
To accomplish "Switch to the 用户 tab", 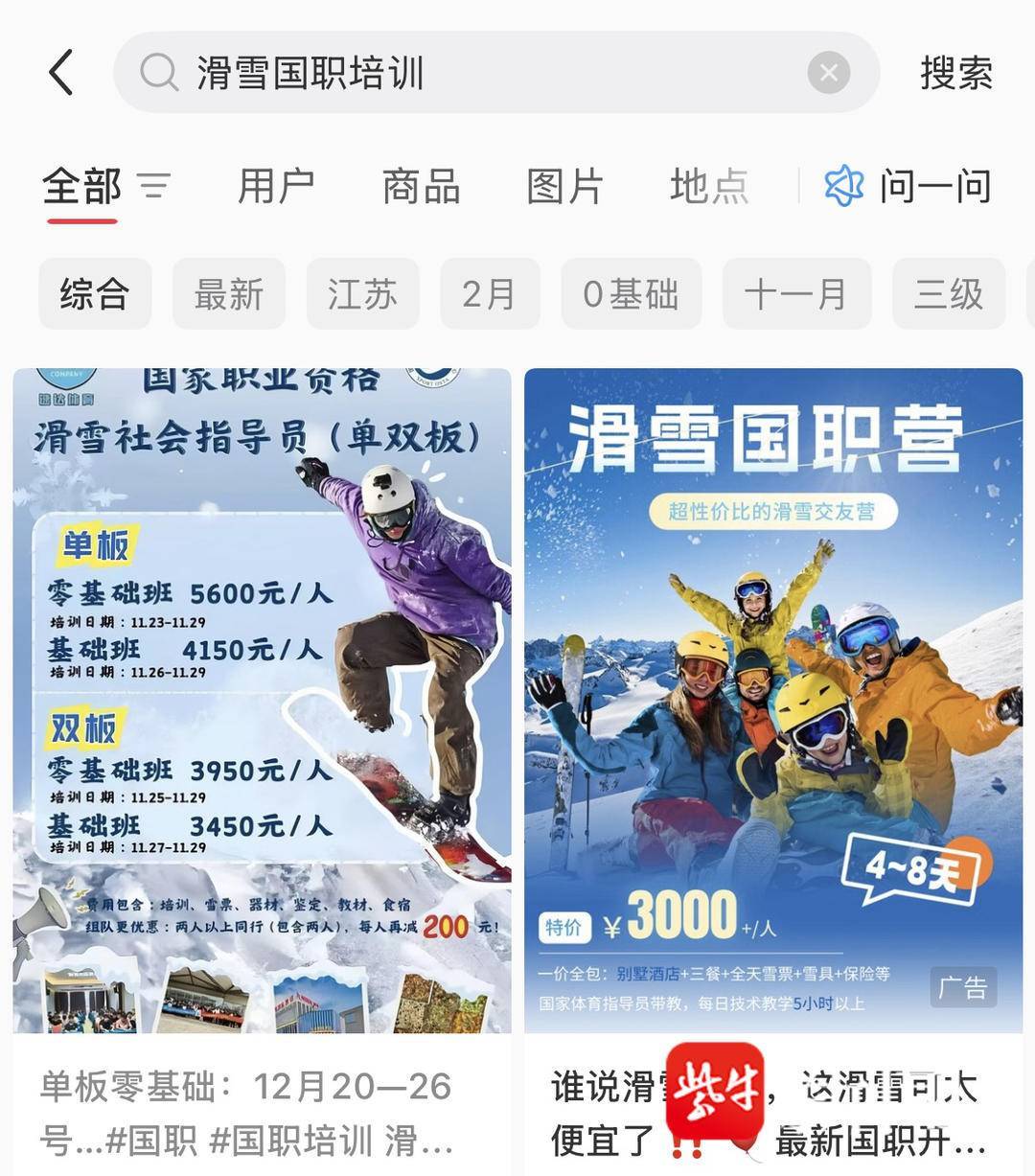I will [x=276, y=186].
